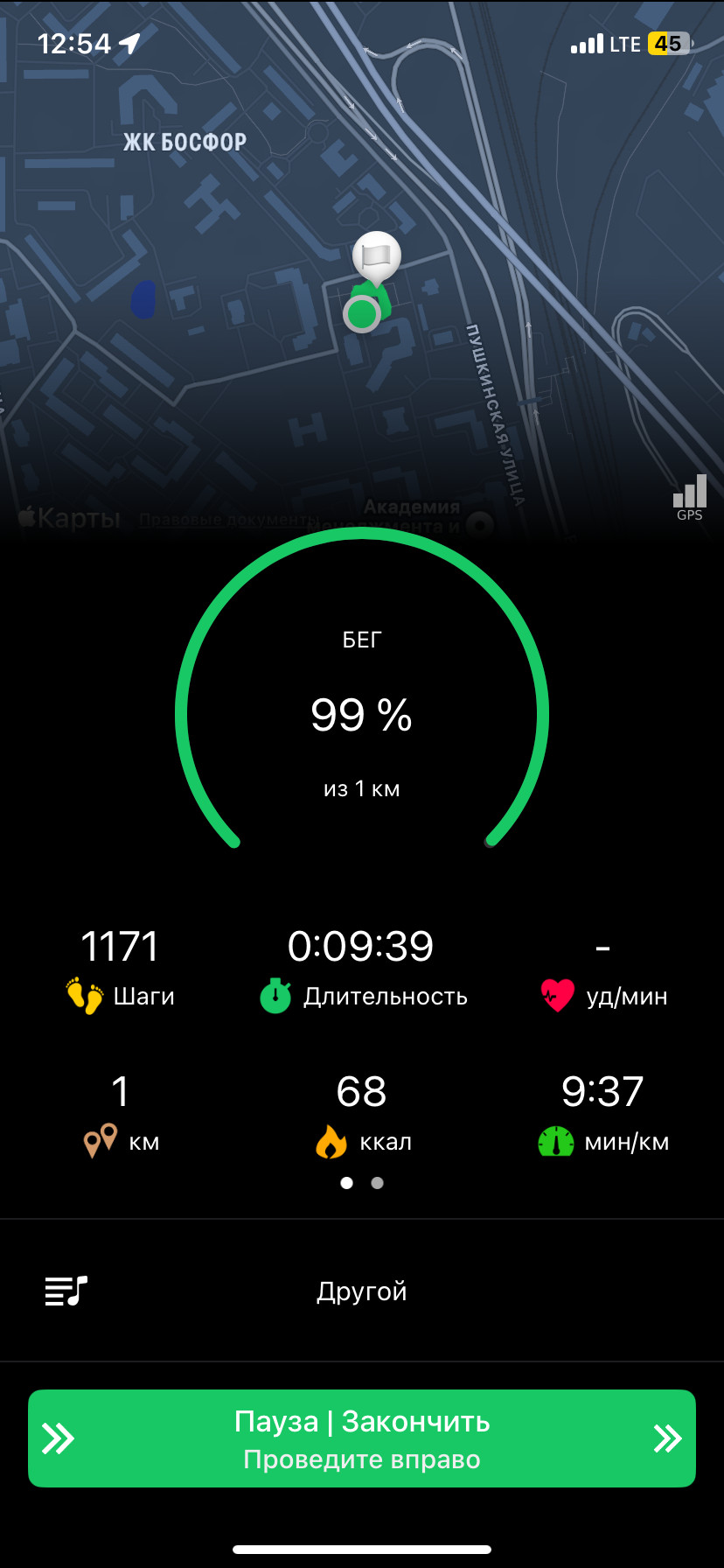Viewport: 724px width, 1568px height.
Task: Tap the Пауза | Закончить button
Action: pyautogui.click(x=362, y=1438)
